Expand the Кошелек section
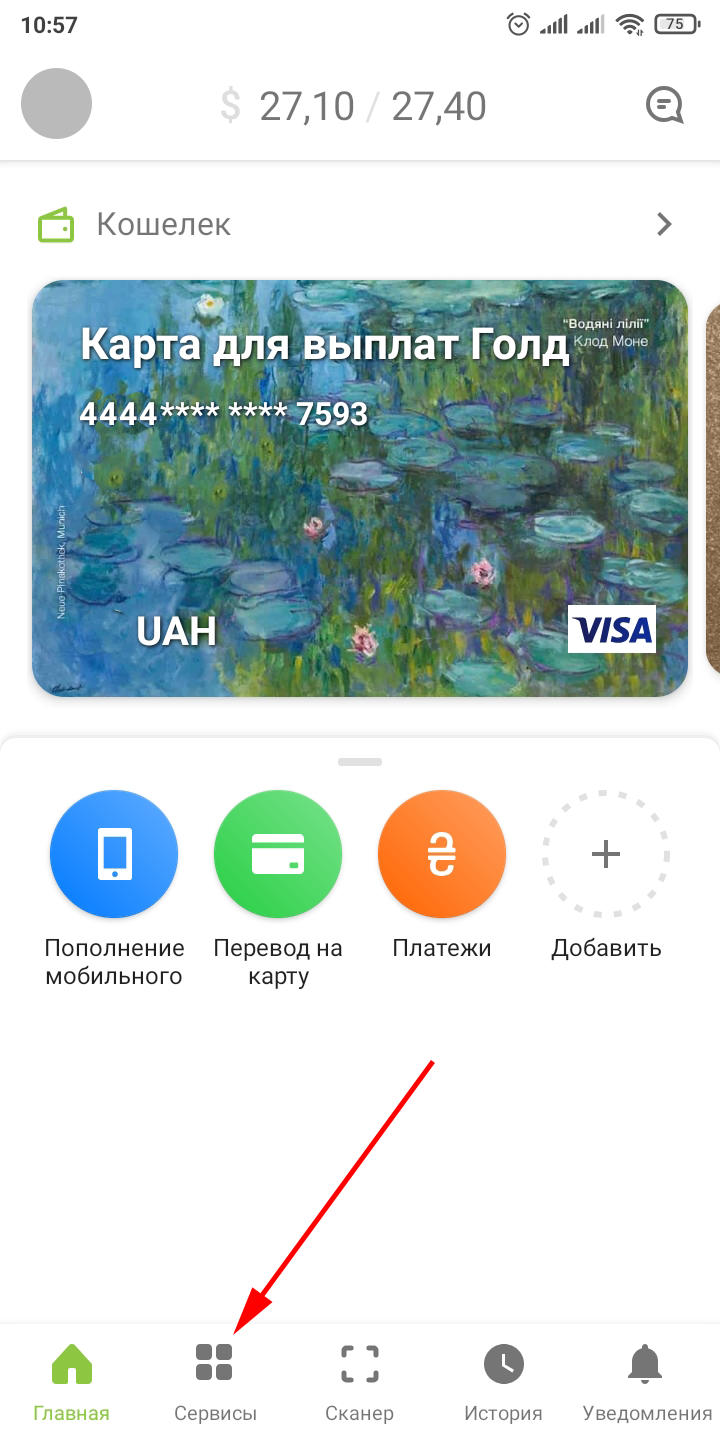The height and width of the screenshot is (1440, 720). click(664, 225)
